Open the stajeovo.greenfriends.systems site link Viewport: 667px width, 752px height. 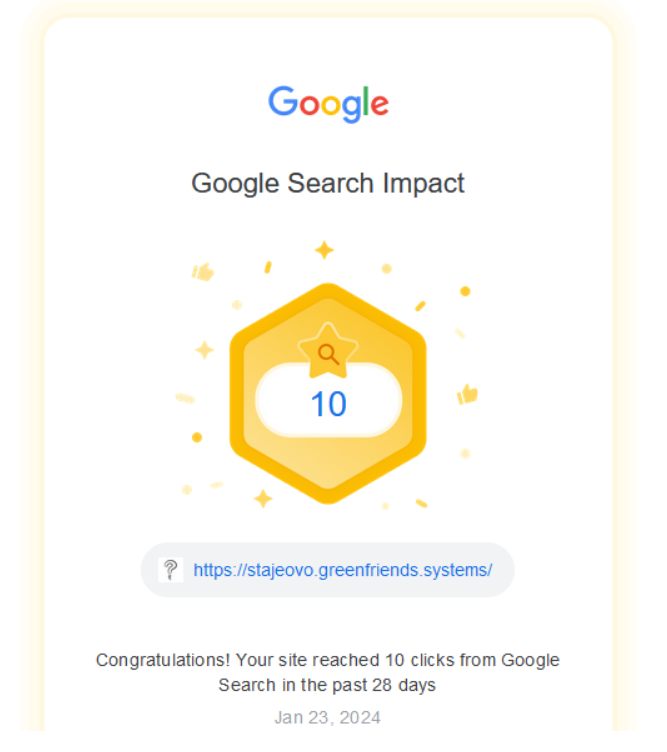click(x=342, y=570)
